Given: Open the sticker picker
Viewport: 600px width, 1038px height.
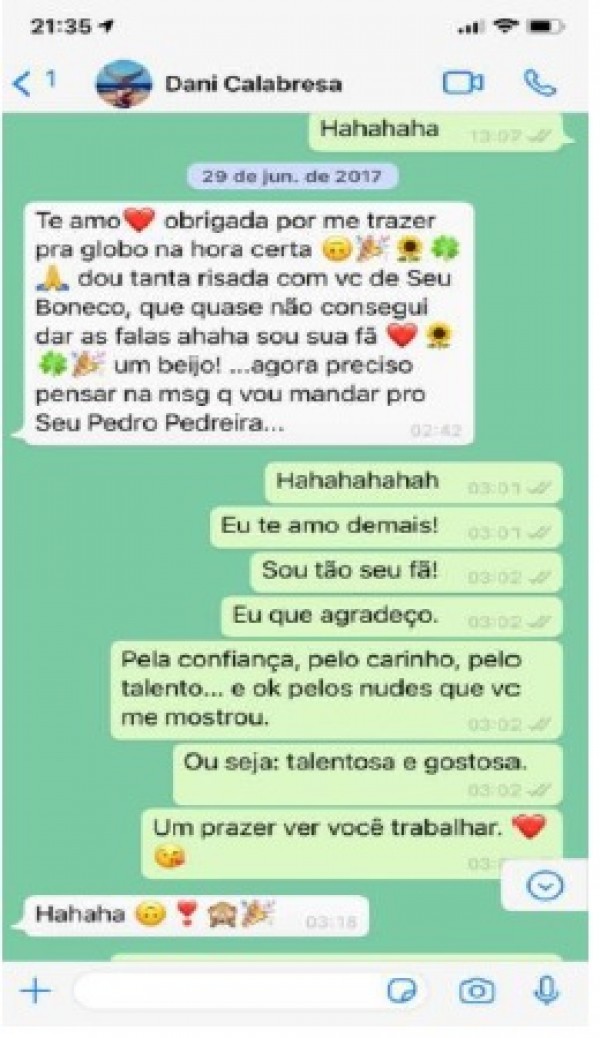Looking at the screenshot, I should [x=402, y=990].
